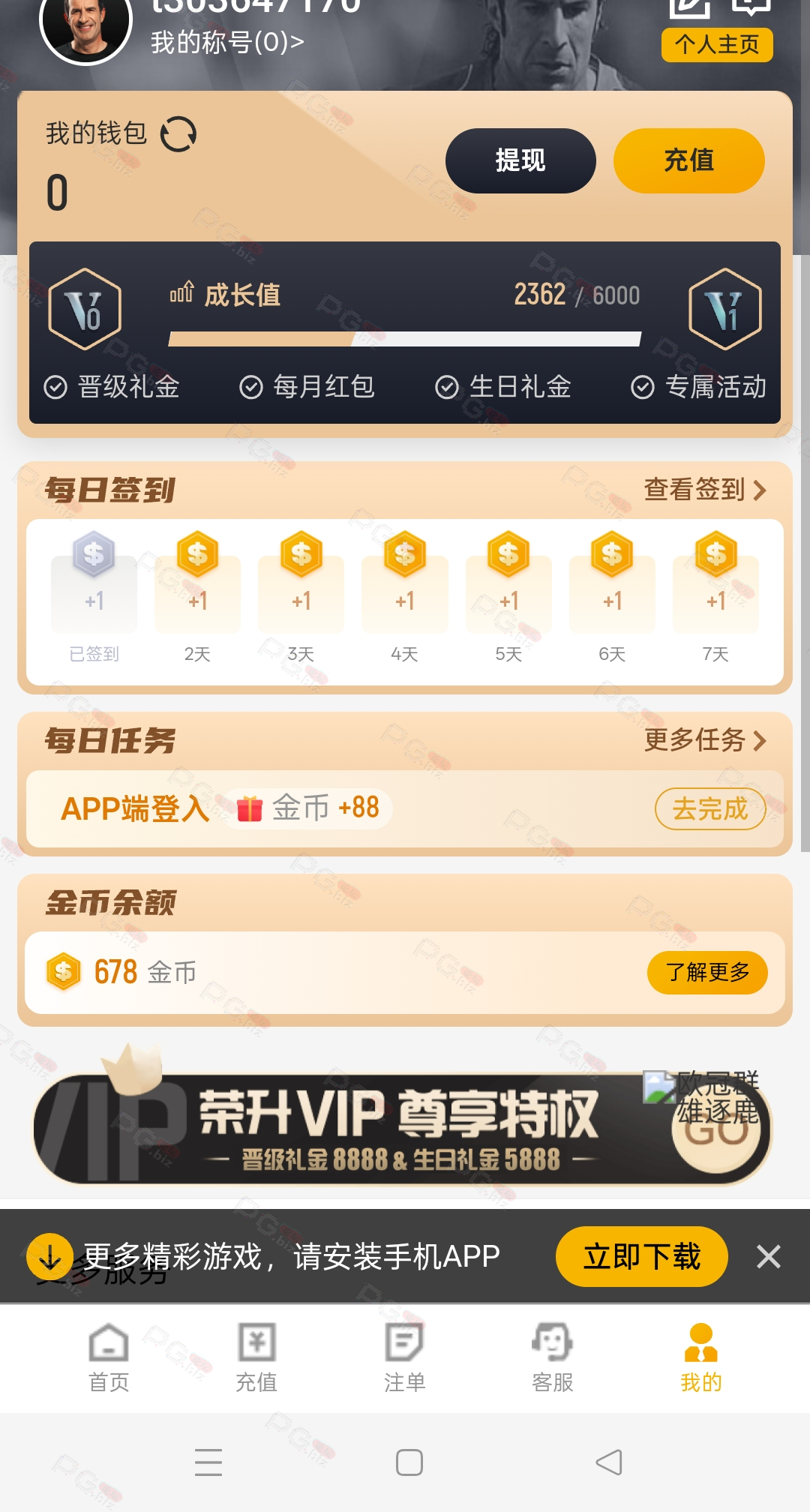Select the 我的 tab
The width and height of the screenshot is (810, 1512).
(701, 1357)
